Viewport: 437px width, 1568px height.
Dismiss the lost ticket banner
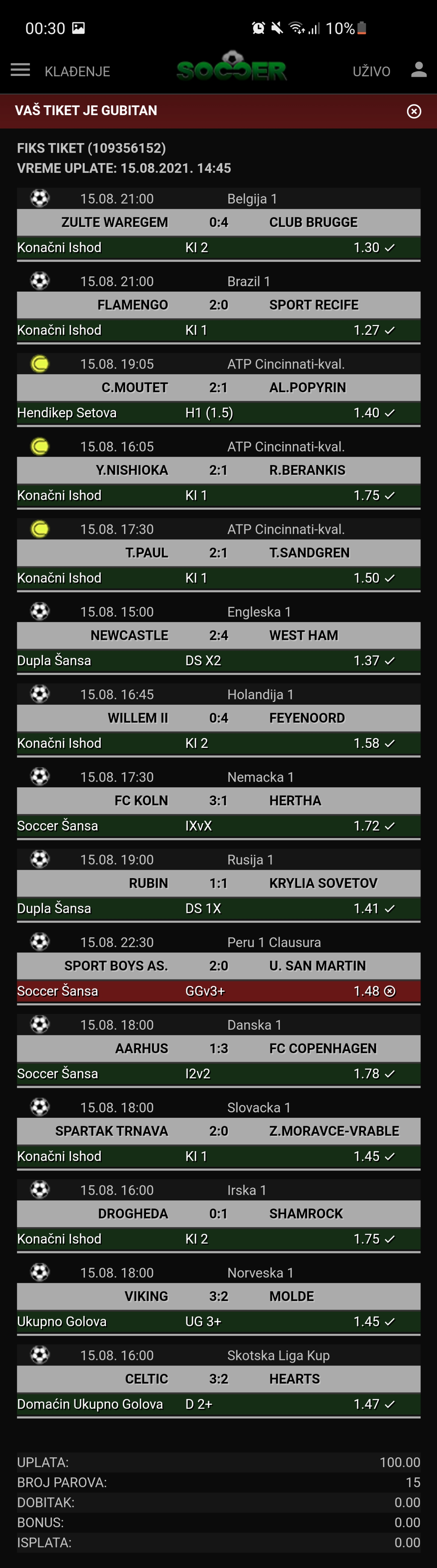414,111
